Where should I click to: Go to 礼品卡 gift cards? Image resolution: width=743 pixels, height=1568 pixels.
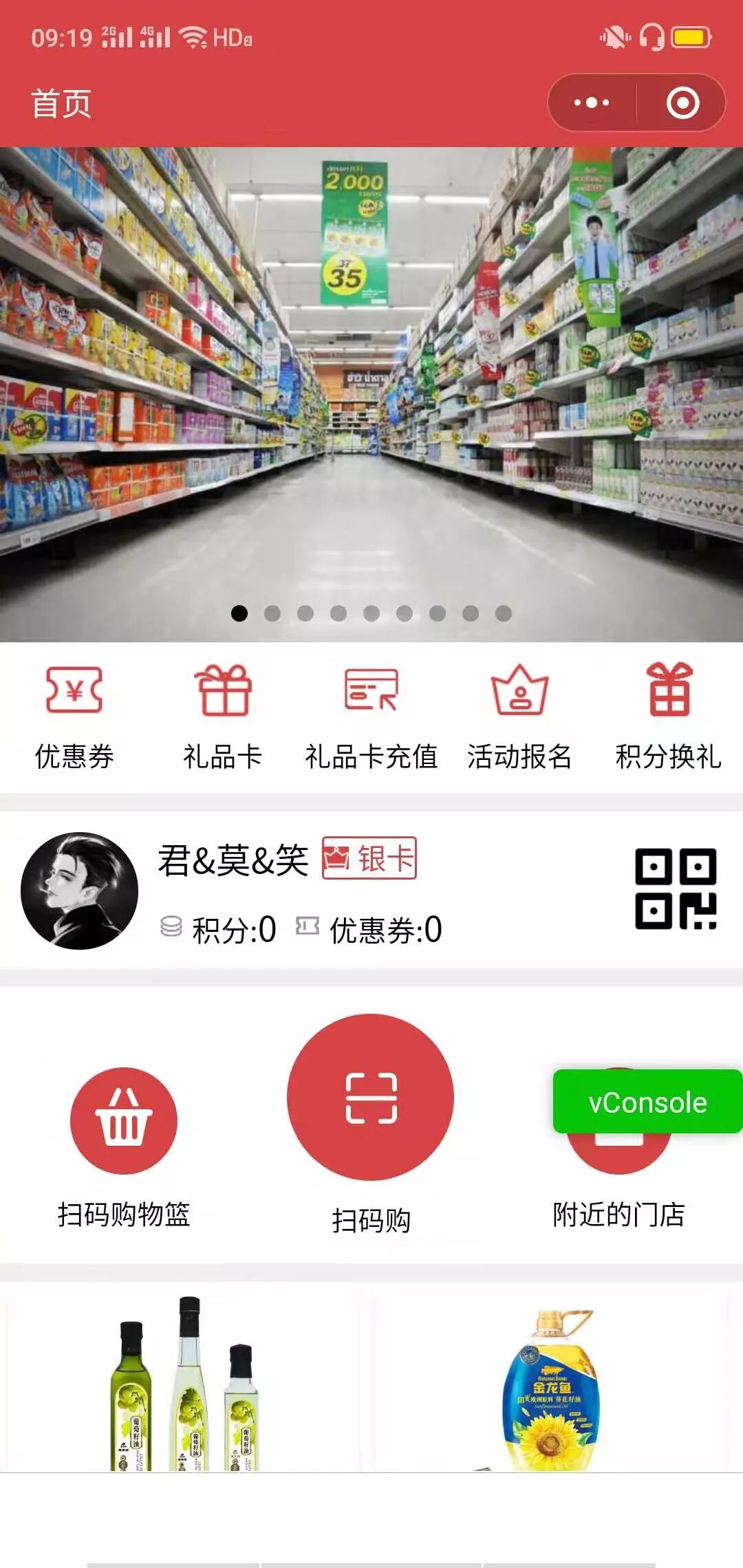[223, 715]
